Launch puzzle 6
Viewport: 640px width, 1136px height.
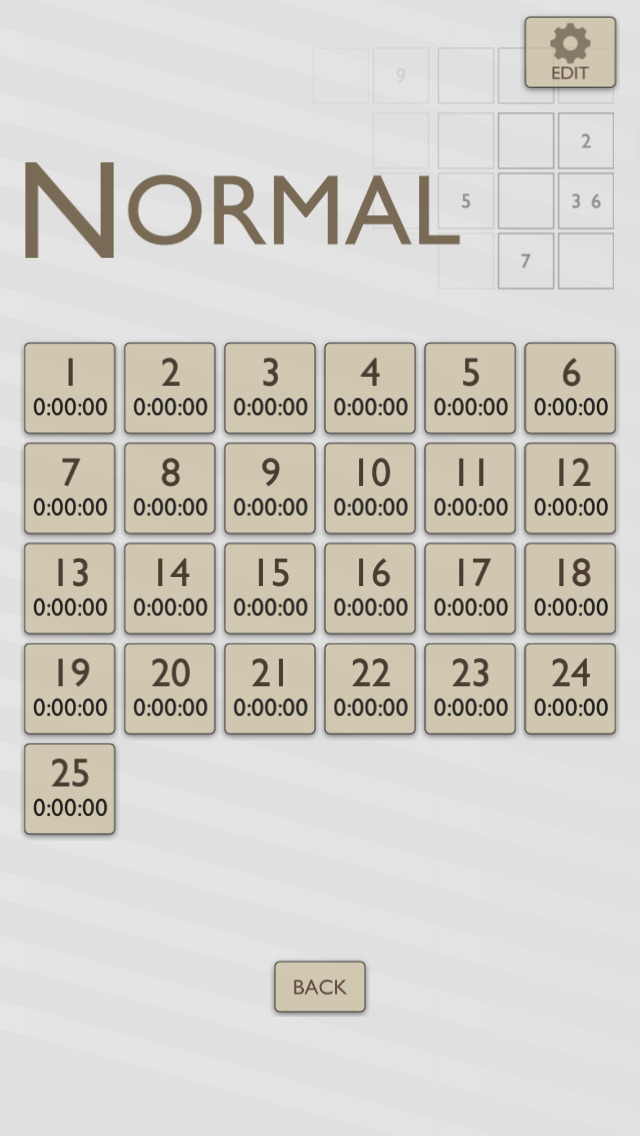pyautogui.click(x=570, y=388)
